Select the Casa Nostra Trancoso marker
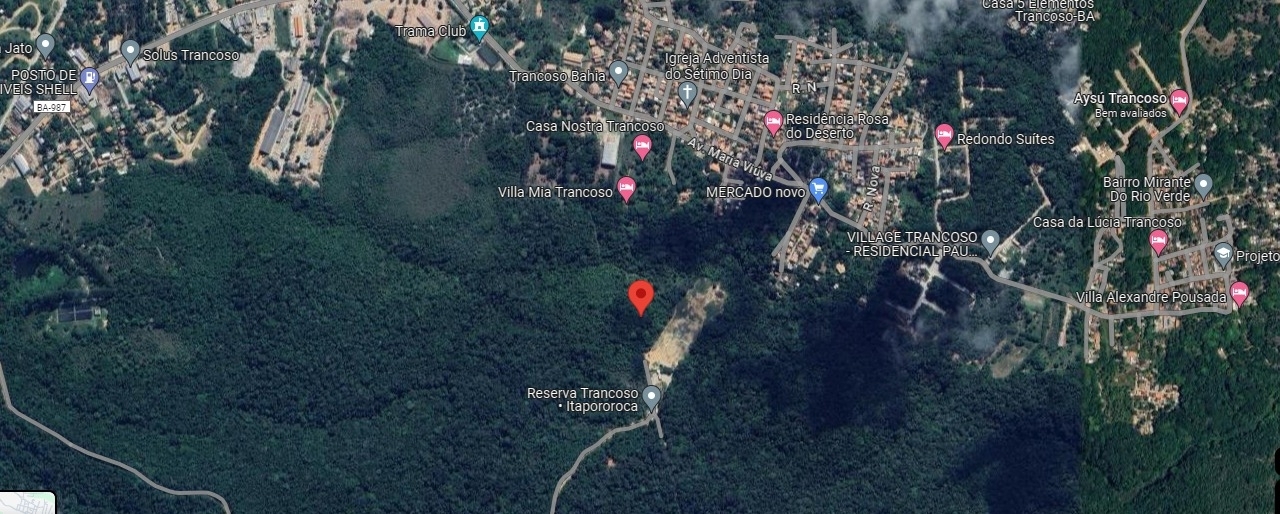1280x514 pixels. (x=643, y=147)
